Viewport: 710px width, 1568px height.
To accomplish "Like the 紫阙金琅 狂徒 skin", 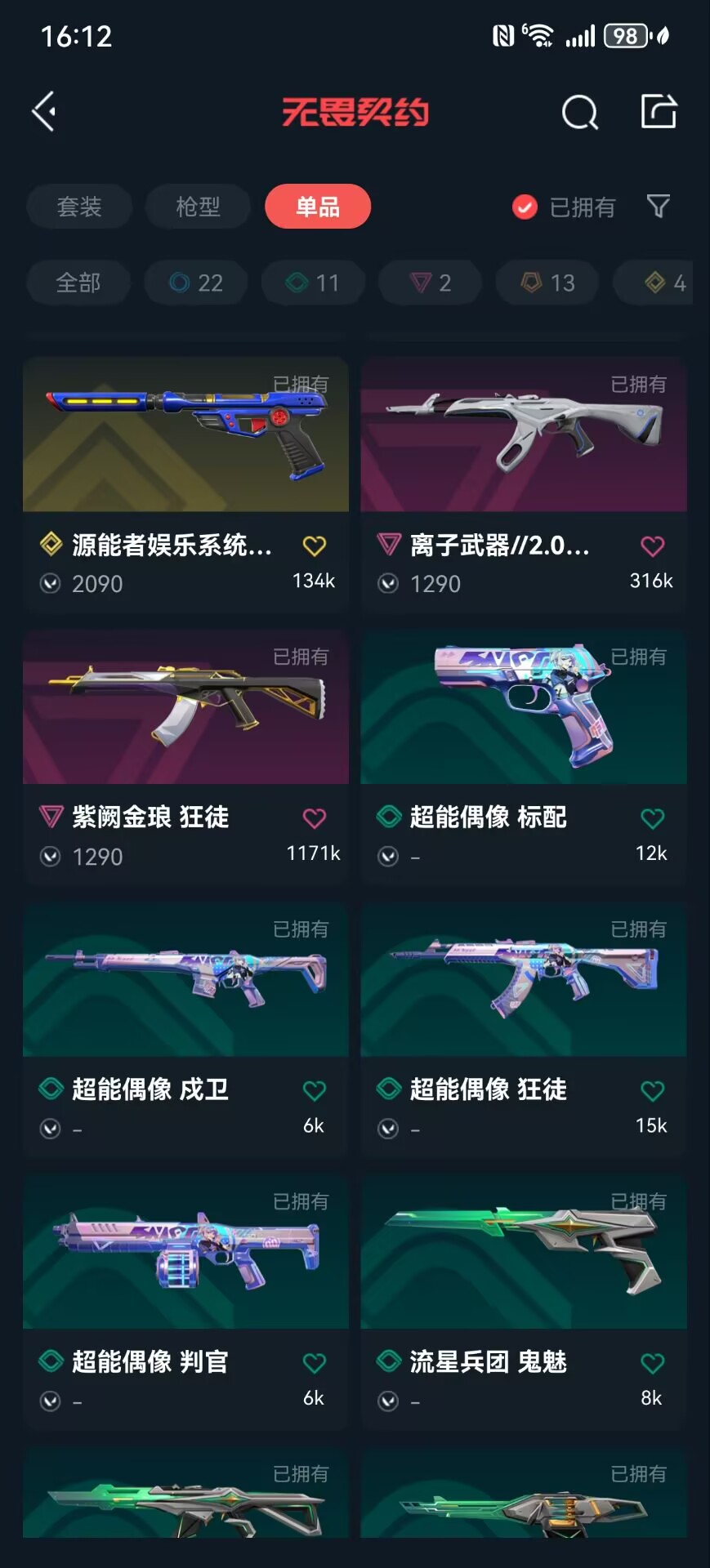I will [x=315, y=817].
